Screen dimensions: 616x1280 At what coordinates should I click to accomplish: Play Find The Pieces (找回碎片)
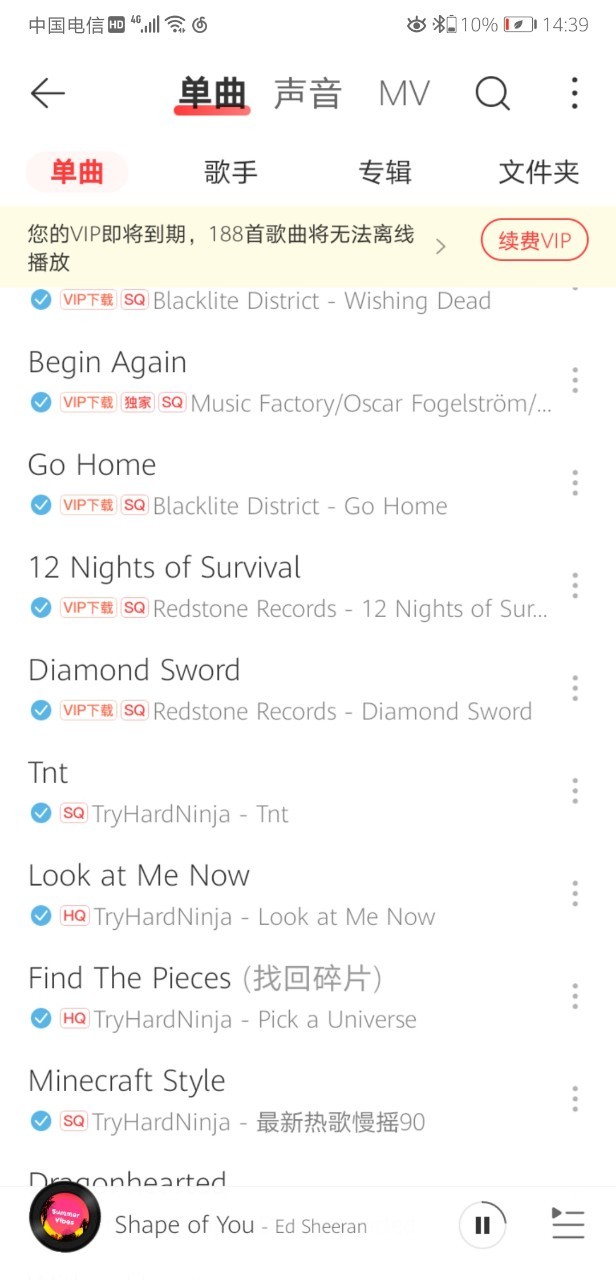tap(290, 996)
